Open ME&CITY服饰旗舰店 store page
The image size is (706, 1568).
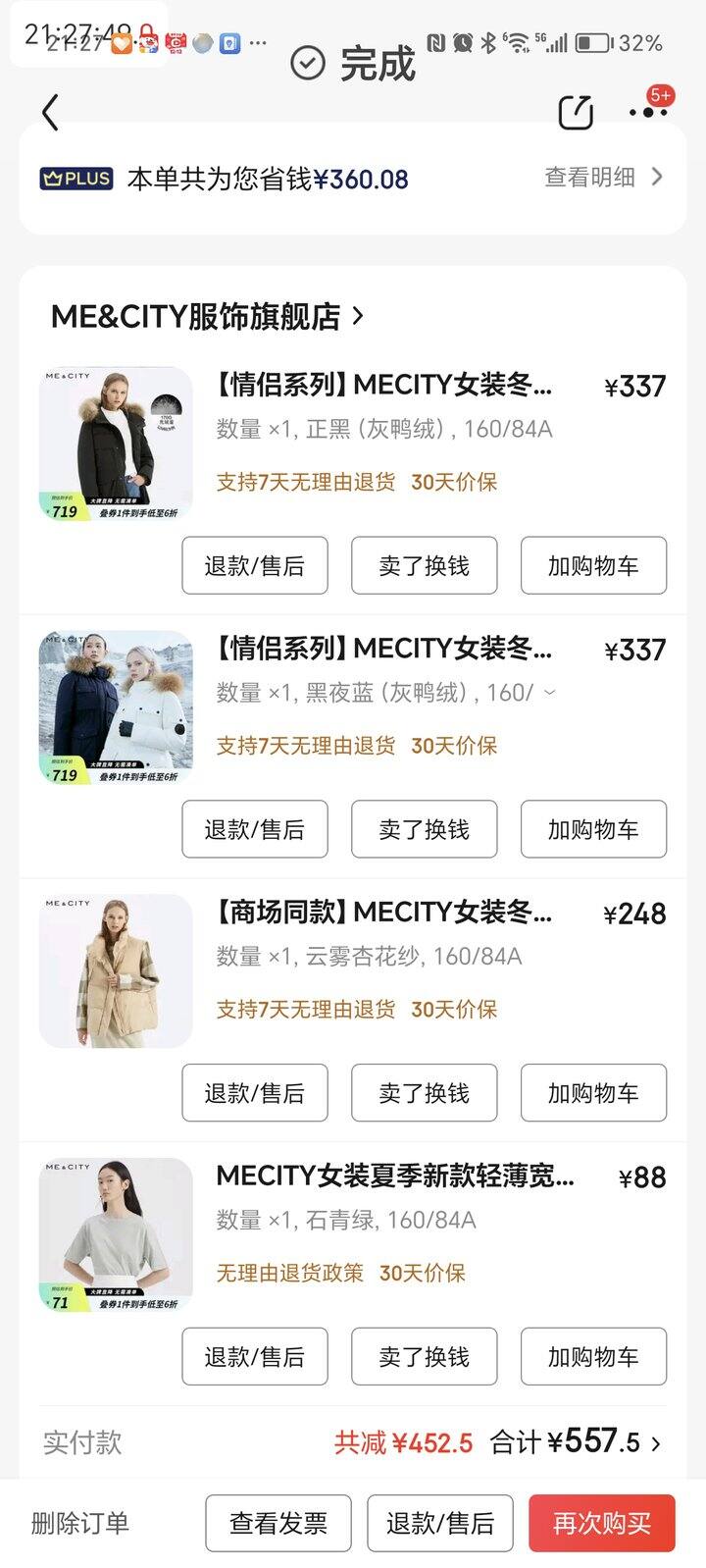tap(207, 317)
